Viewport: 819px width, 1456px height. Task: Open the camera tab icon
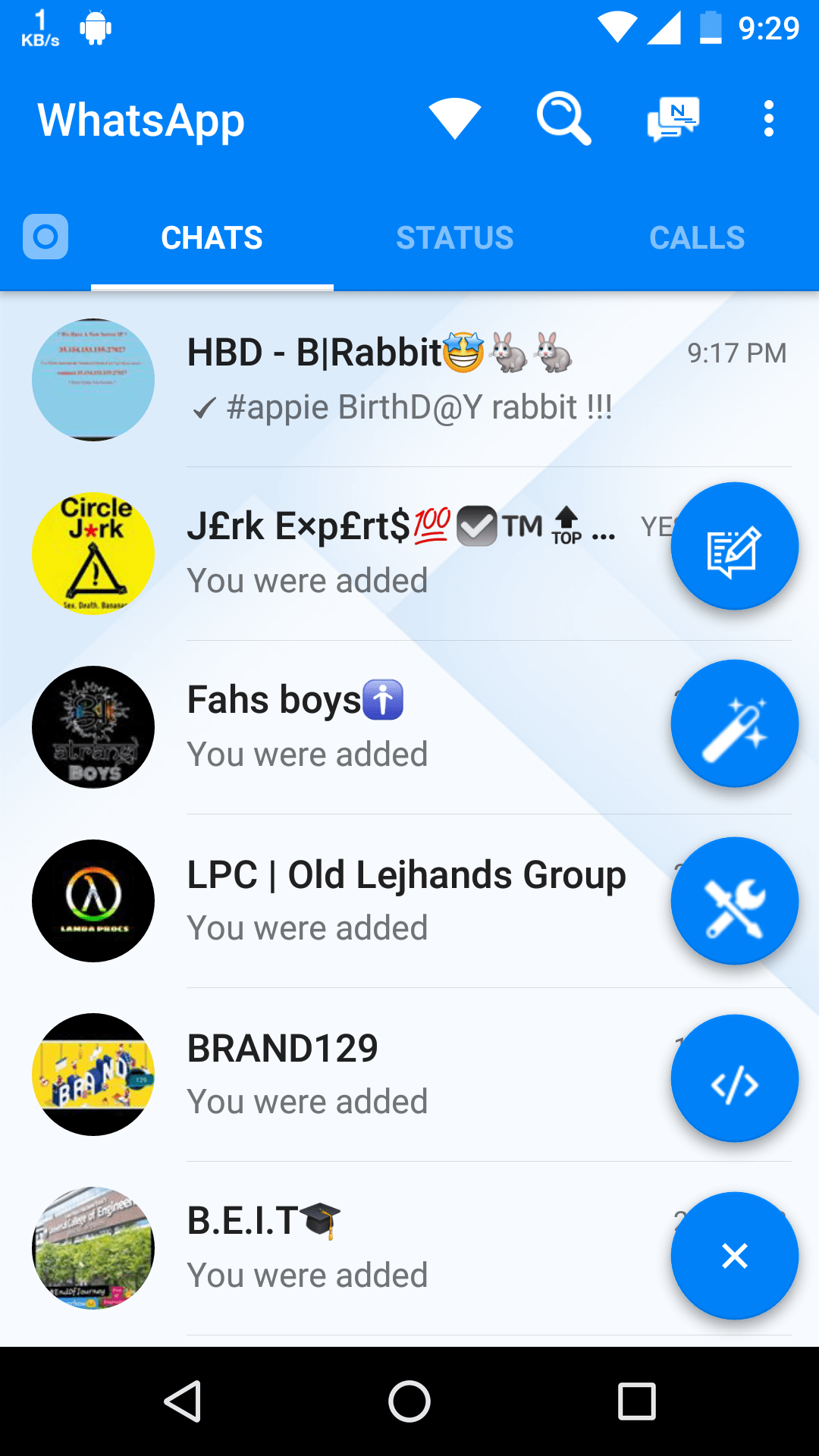[45, 236]
